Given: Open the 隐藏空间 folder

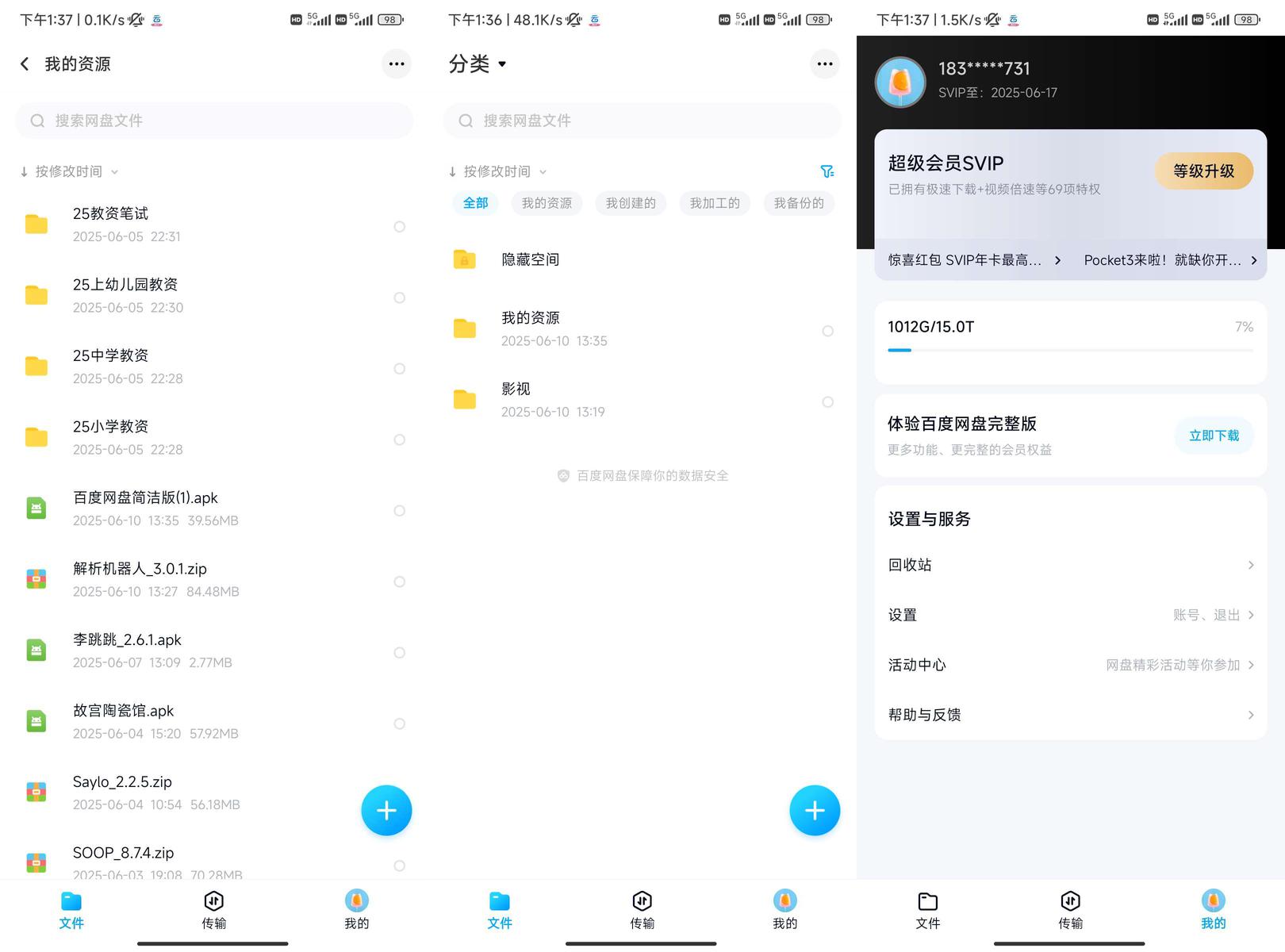Looking at the screenshot, I should click(530, 259).
